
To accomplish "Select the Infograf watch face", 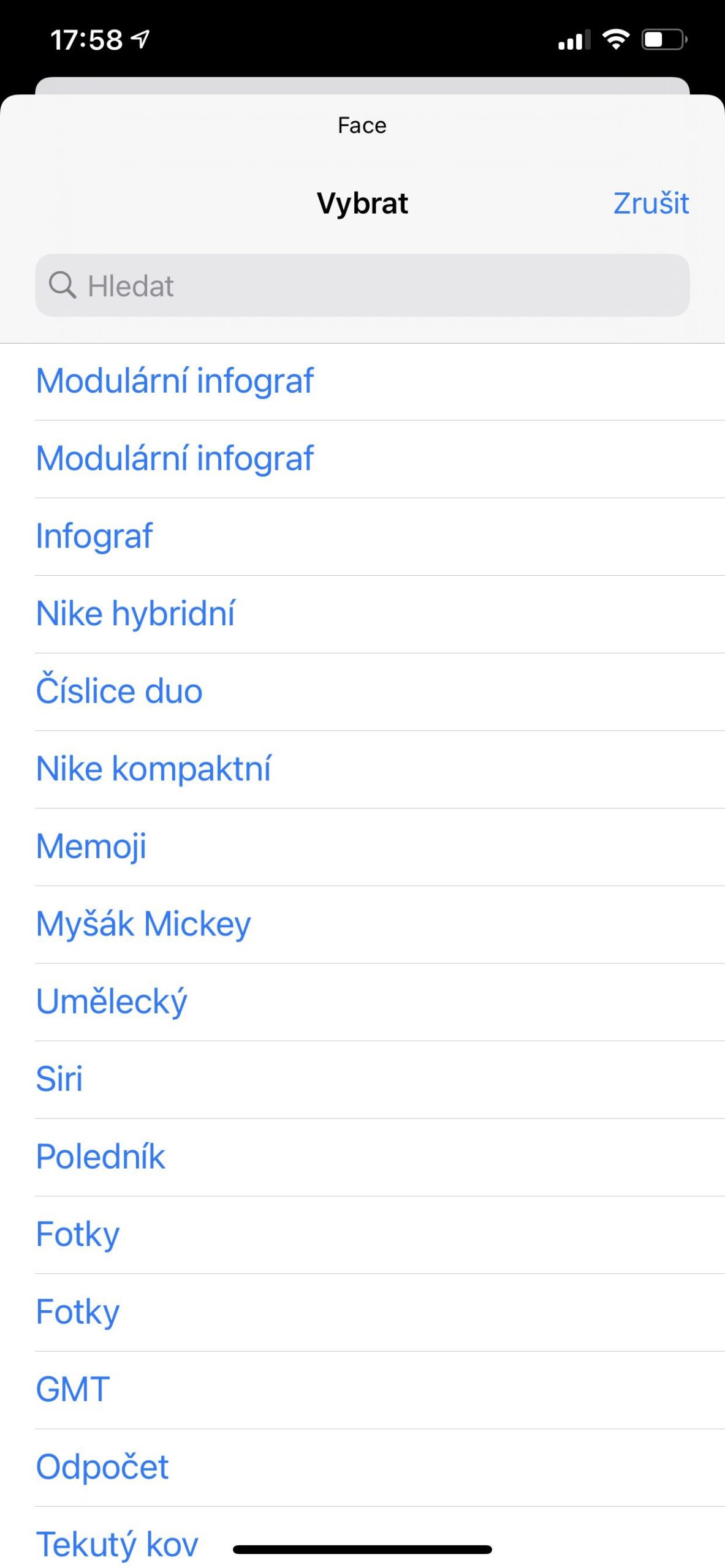I will click(x=94, y=536).
